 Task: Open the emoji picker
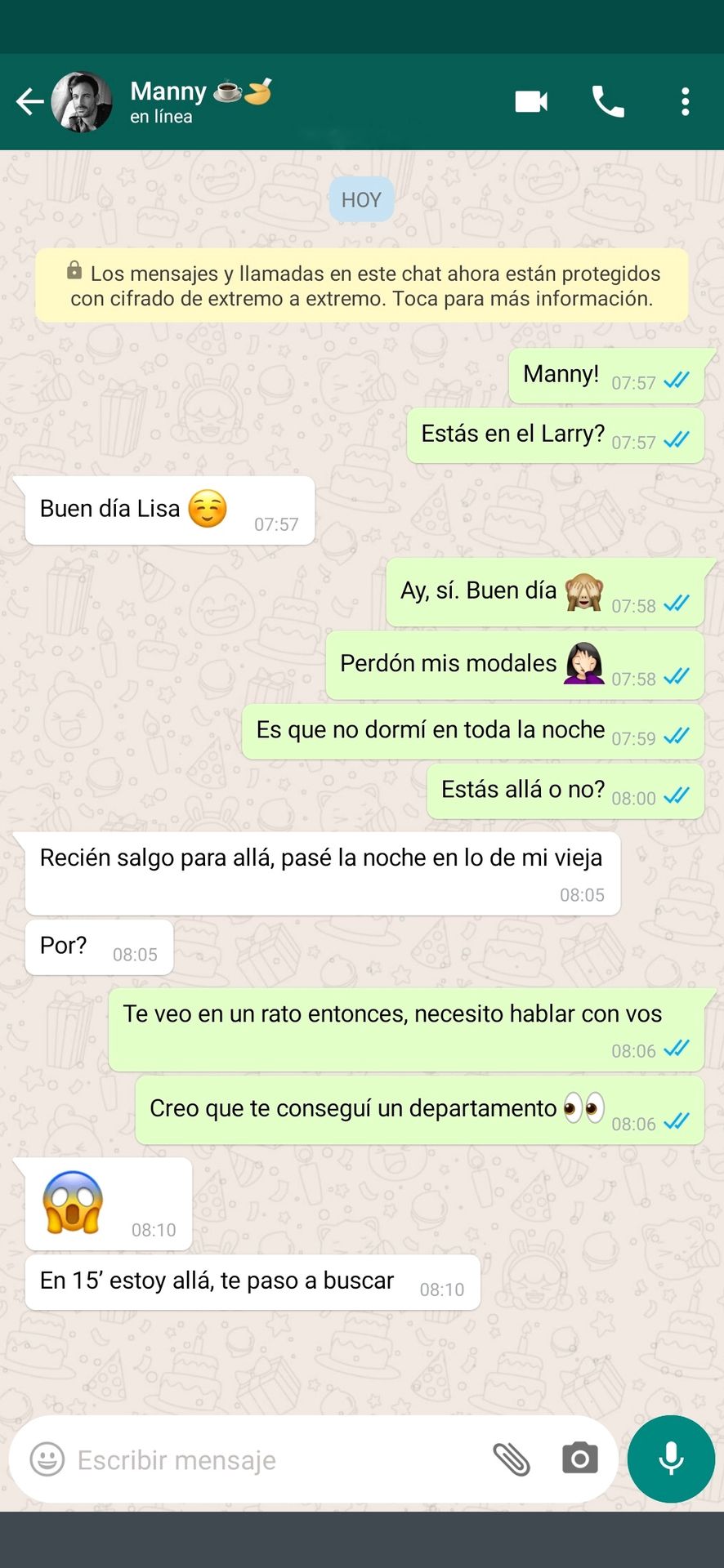pos(47,1459)
